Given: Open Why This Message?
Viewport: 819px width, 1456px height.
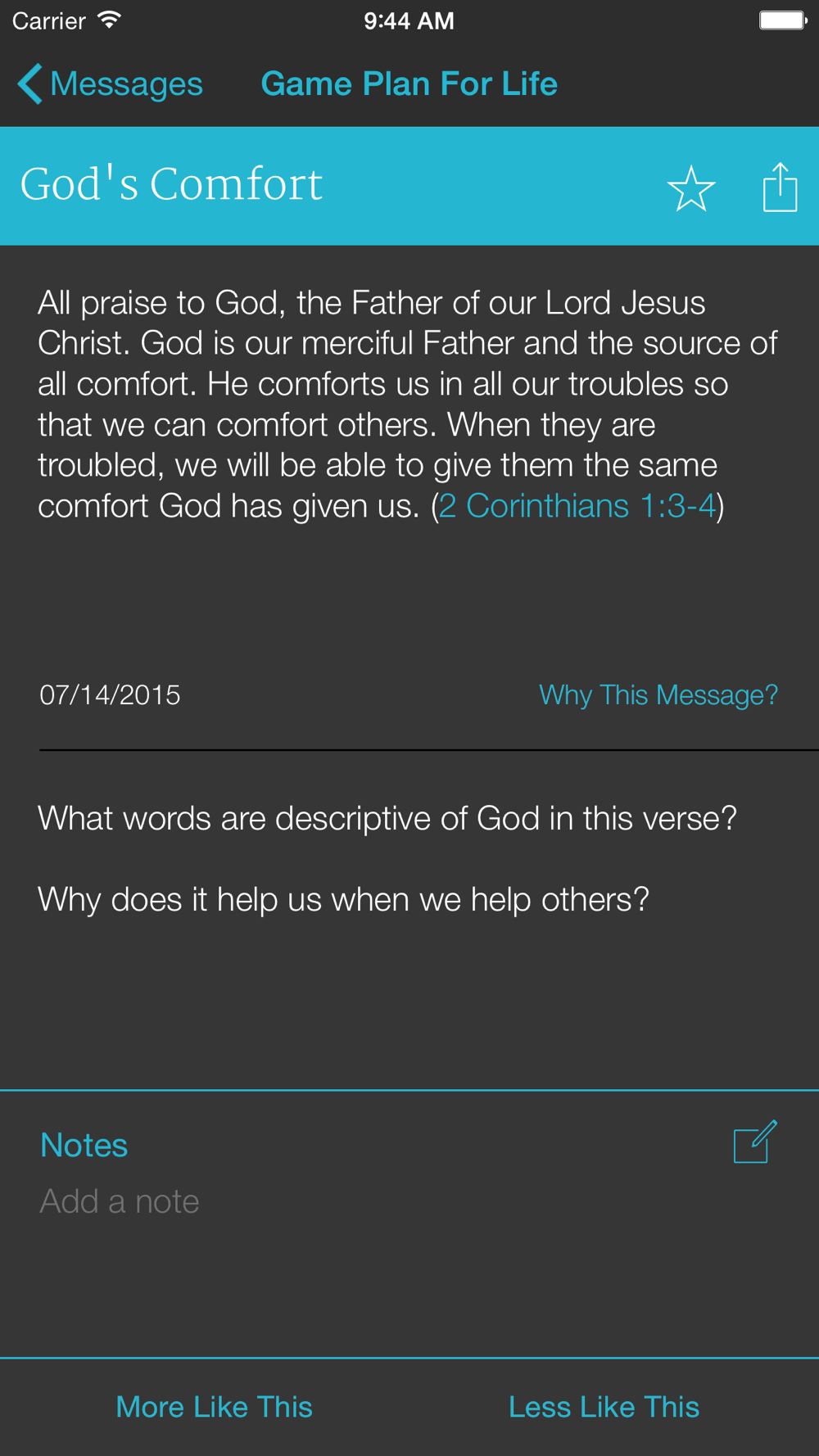Looking at the screenshot, I should [x=658, y=695].
